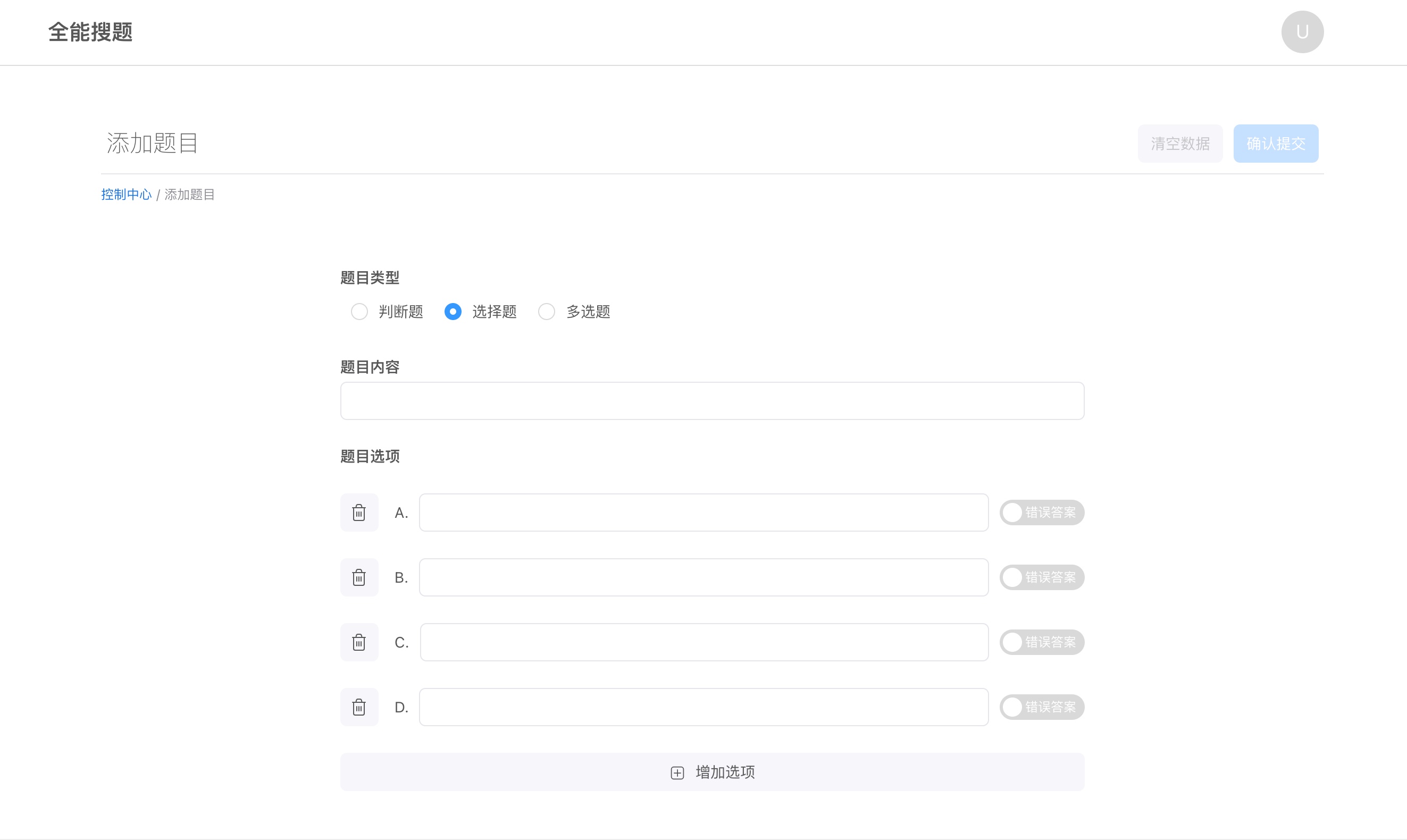Delete option C via trash icon
This screenshot has height=840, width=1407.
[359, 642]
